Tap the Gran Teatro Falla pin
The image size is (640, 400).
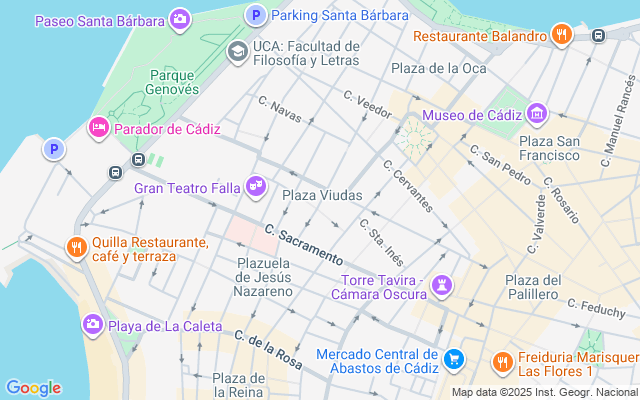pos(257,185)
